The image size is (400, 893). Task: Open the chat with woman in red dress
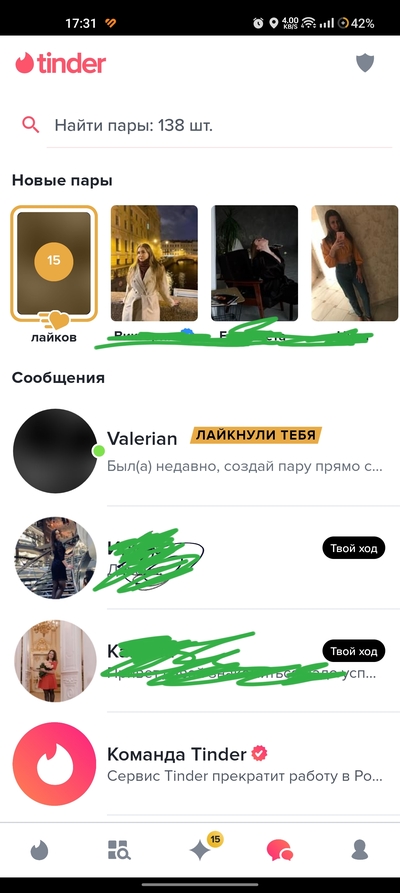click(x=200, y=661)
